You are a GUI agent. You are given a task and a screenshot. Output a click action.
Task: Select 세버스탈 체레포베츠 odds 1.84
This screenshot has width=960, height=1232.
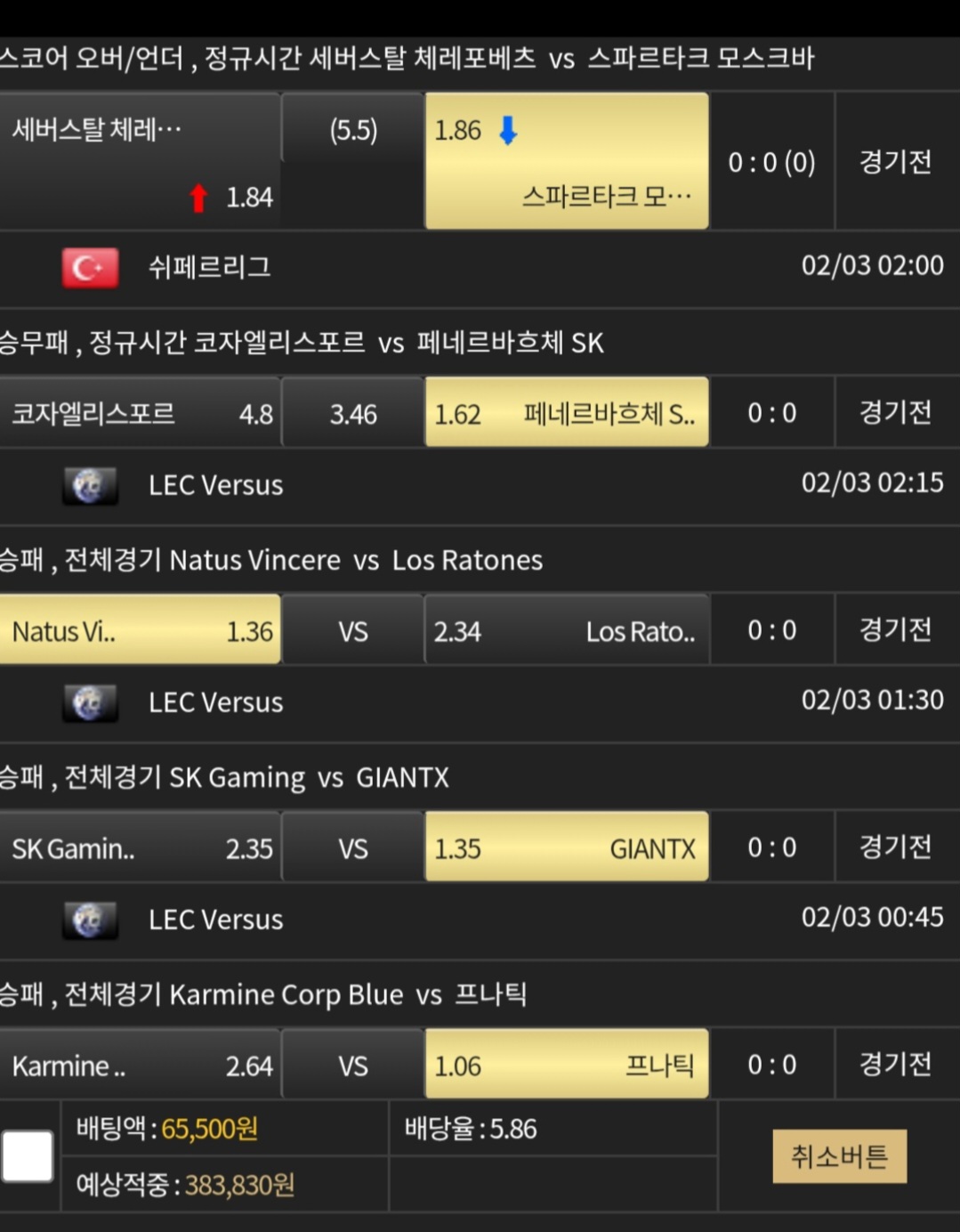[x=141, y=161]
